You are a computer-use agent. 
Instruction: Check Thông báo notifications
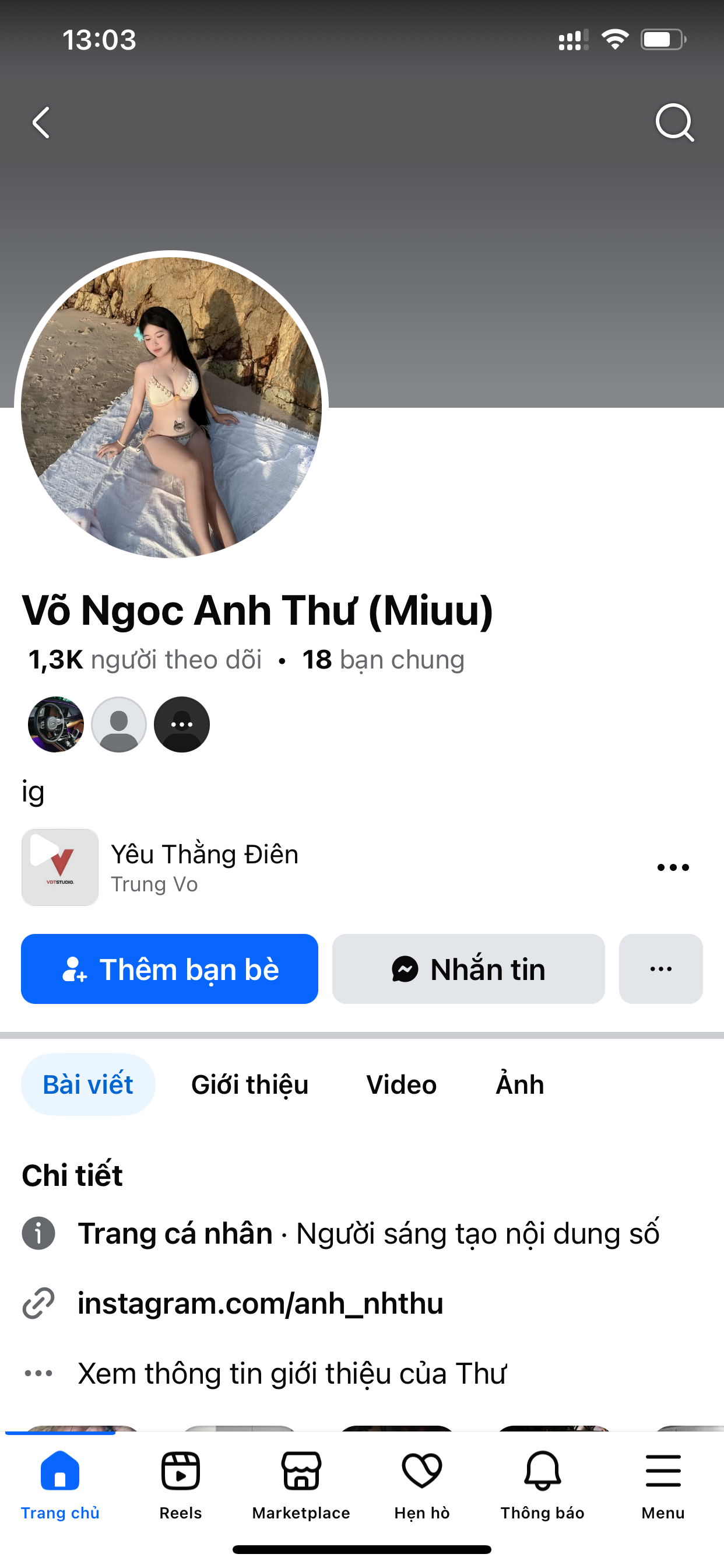[542, 1484]
